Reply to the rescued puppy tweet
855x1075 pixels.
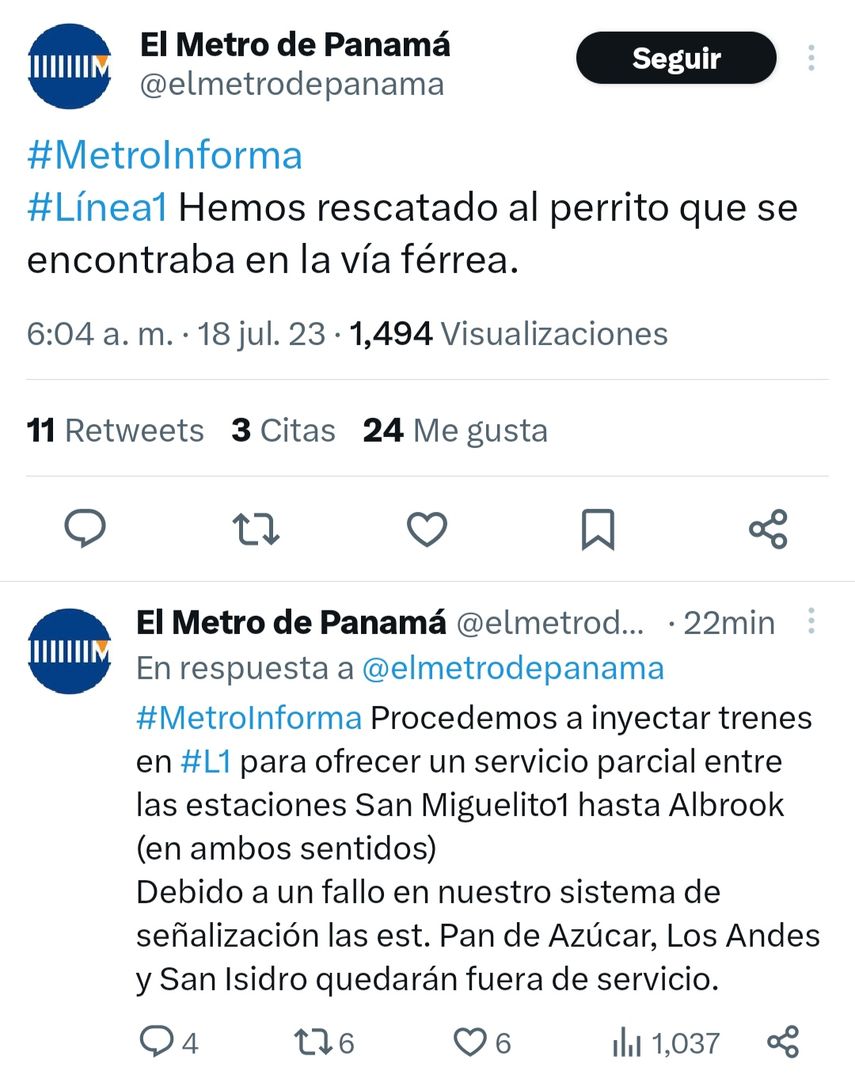tap(86, 529)
